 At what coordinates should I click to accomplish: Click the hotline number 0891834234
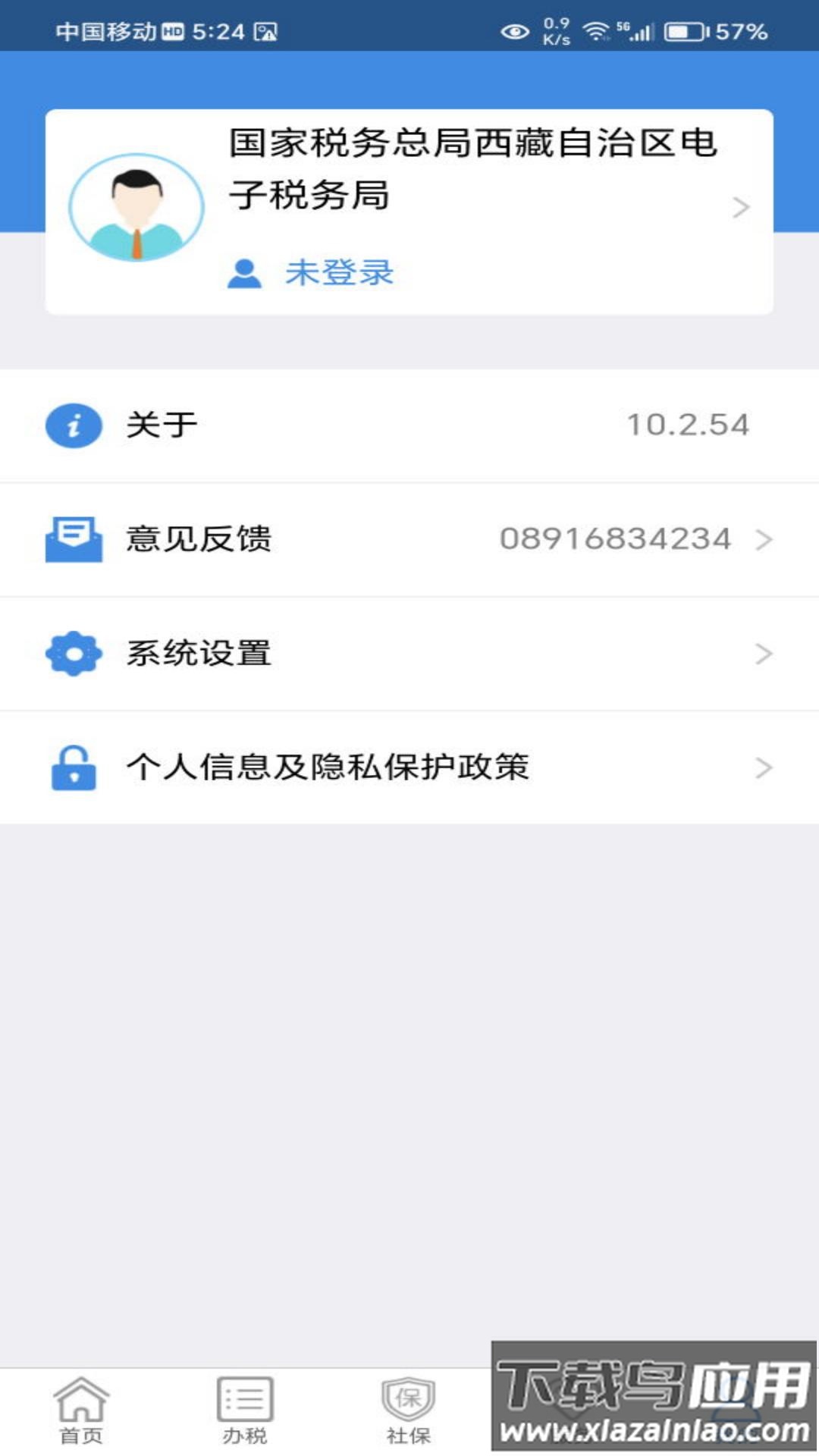pyautogui.click(x=616, y=538)
